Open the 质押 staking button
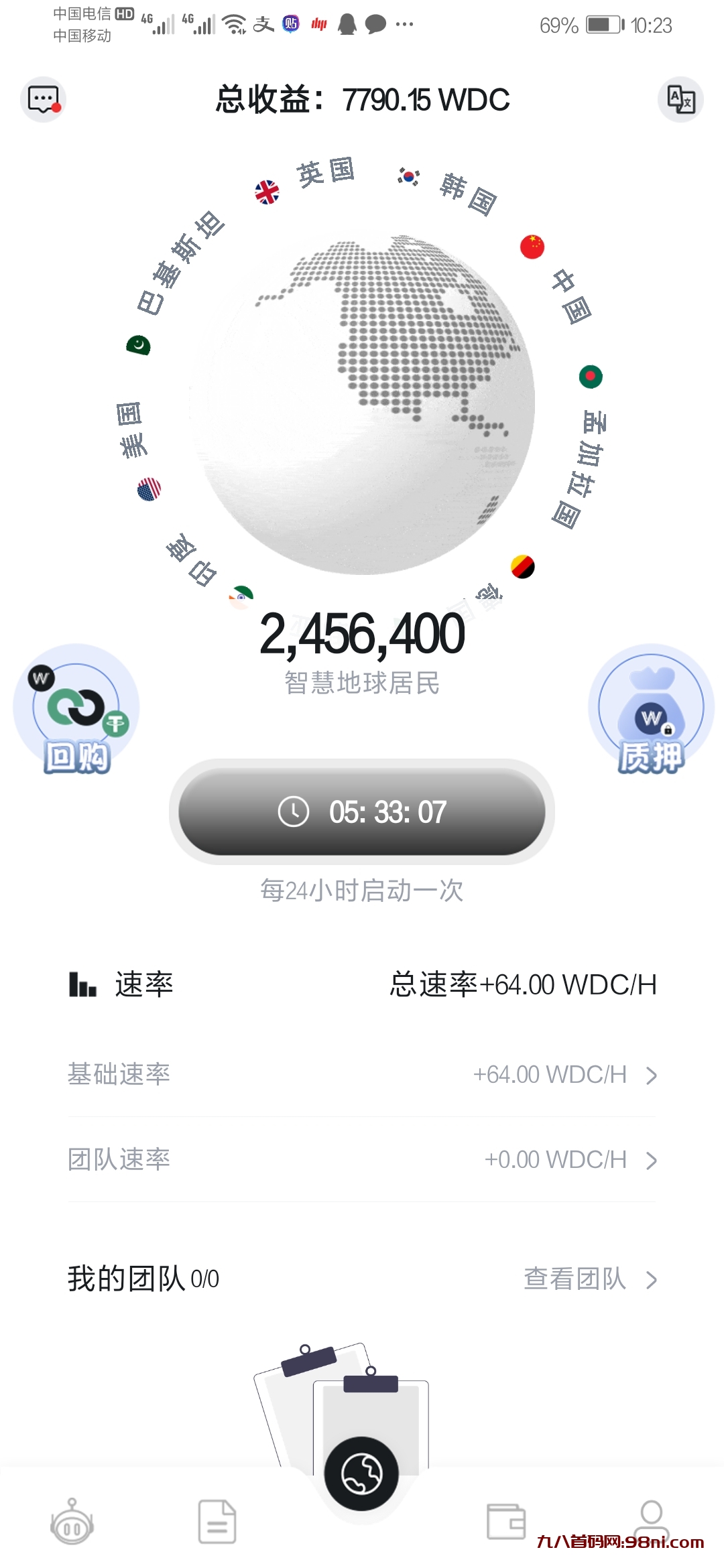 tap(651, 710)
